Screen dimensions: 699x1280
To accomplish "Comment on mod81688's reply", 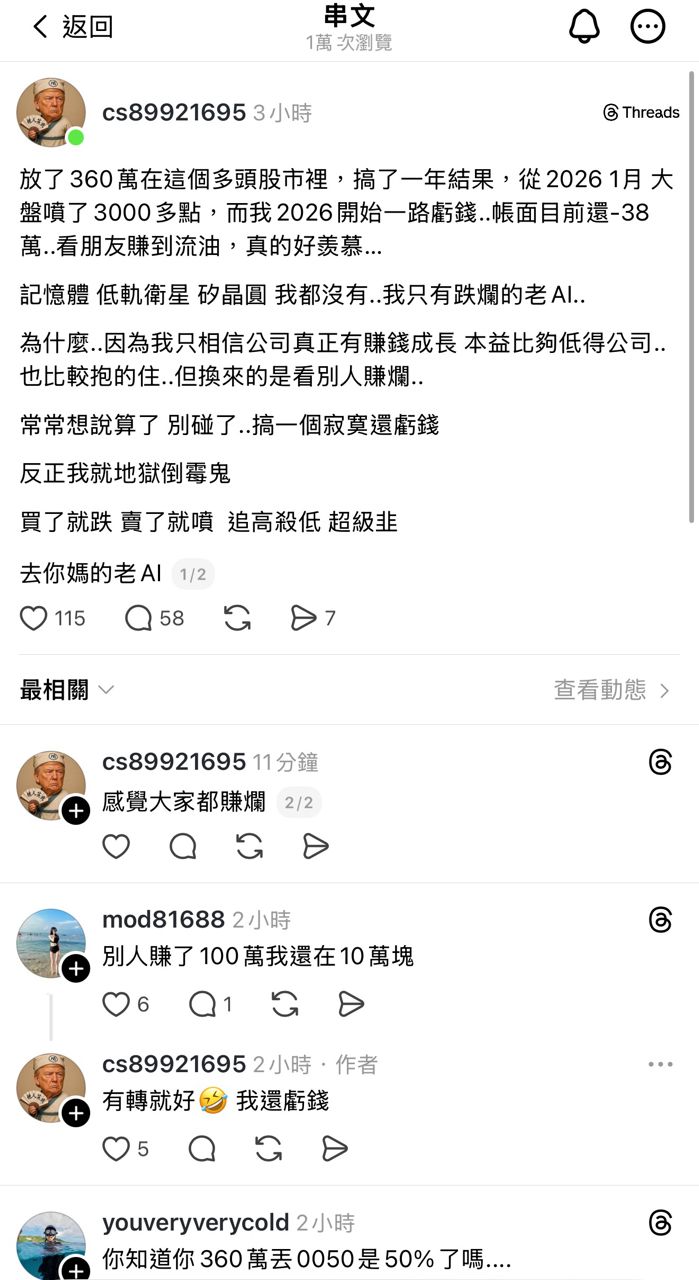I will pos(202,1004).
